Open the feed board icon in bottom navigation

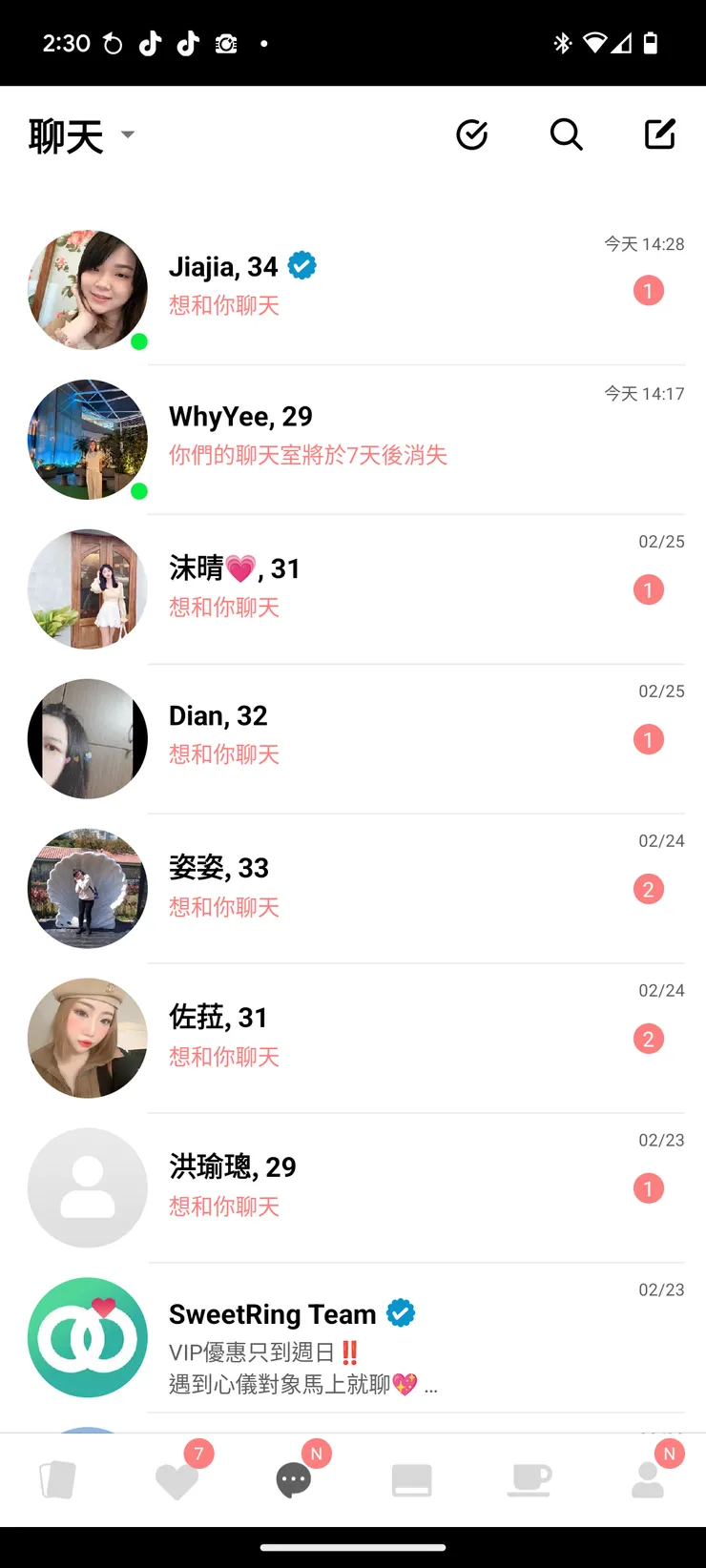pos(411,1479)
